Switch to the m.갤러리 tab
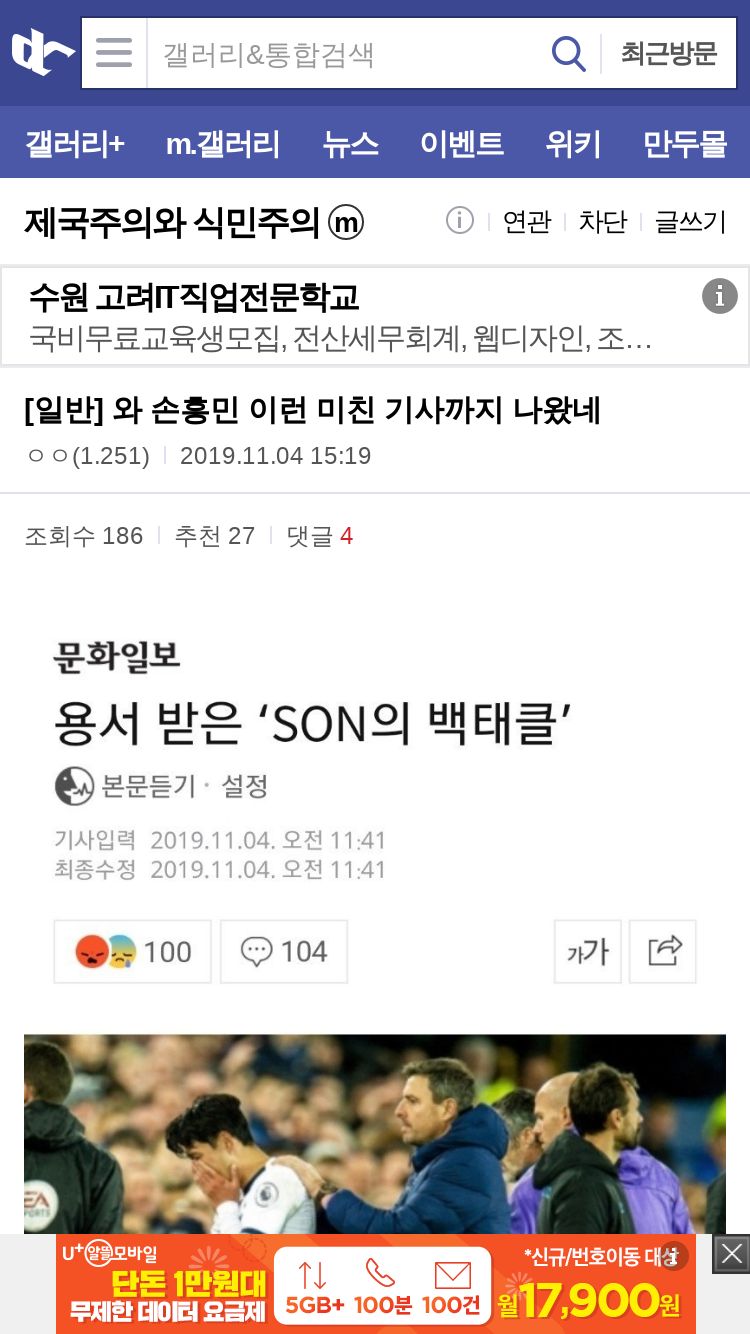Viewport: 750px width, 1334px height. click(x=223, y=144)
